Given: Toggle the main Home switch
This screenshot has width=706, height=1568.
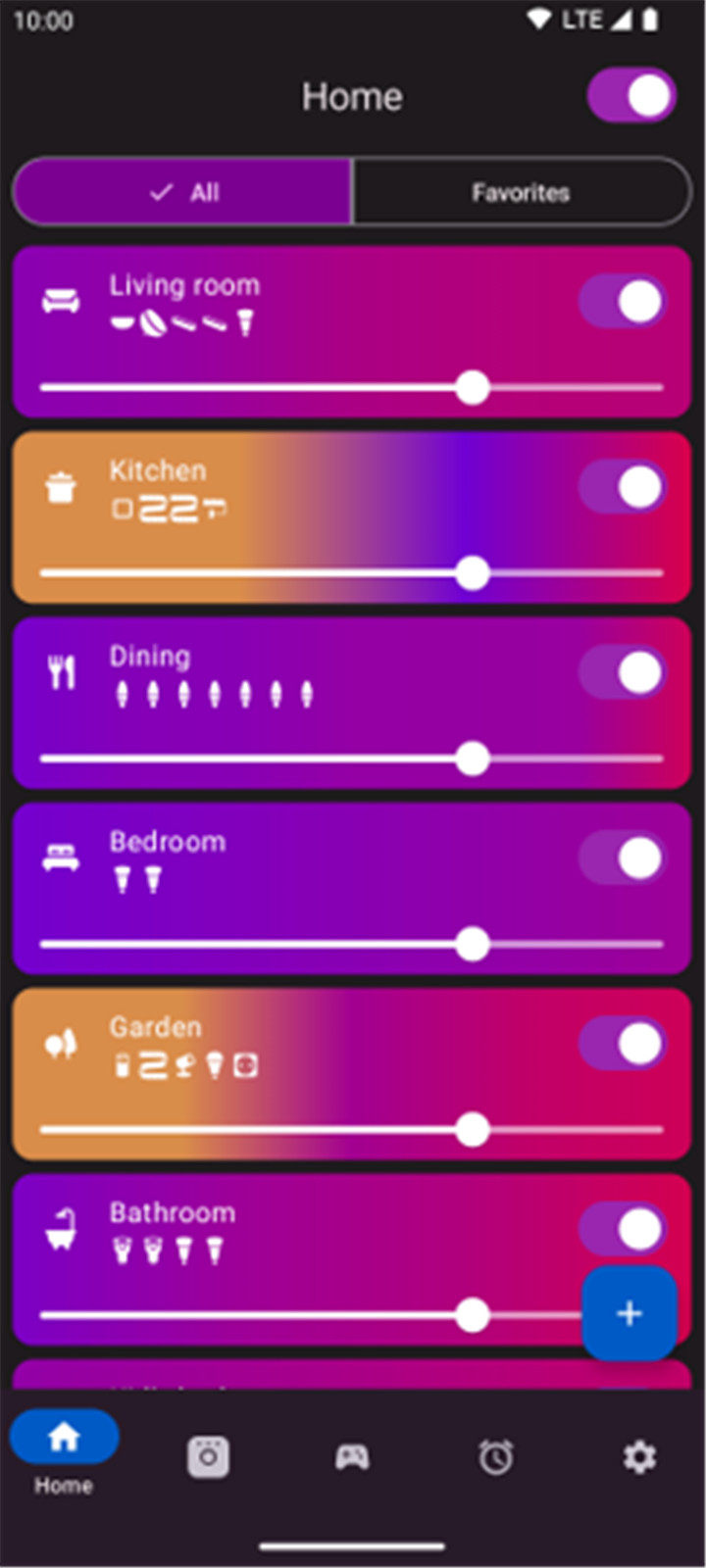Looking at the screenshot, I should (631, 96).
